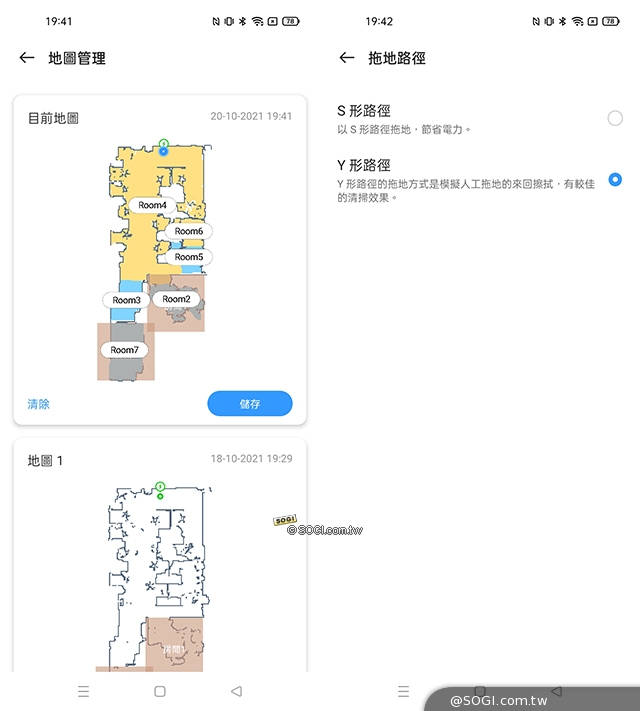Viewport: 640px width, 711px height.
Task: Go back from the 拖地路徑 screen
Action: click(347, 58)
